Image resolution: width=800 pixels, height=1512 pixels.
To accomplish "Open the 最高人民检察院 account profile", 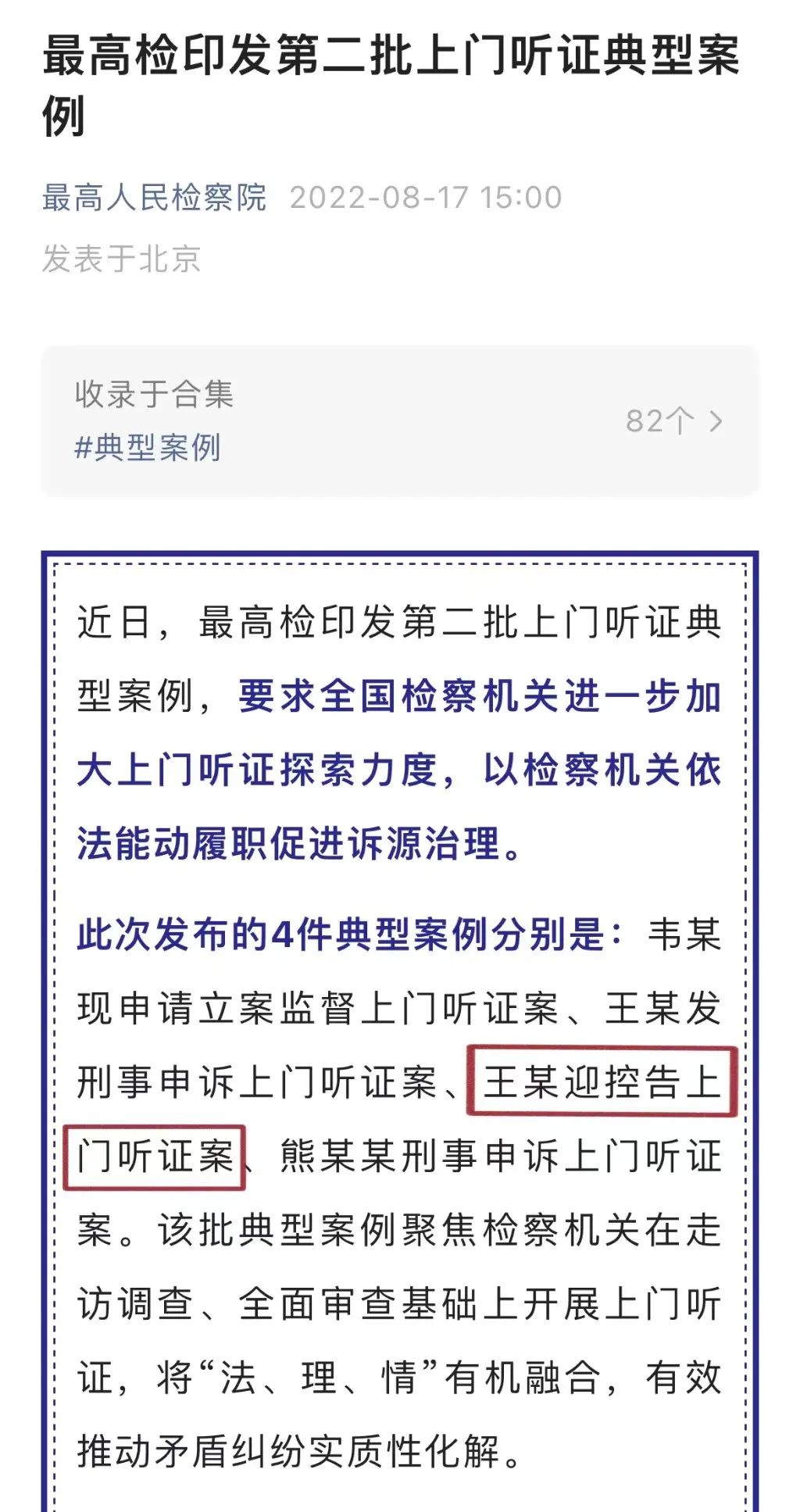I will click(x=154, y=198).
